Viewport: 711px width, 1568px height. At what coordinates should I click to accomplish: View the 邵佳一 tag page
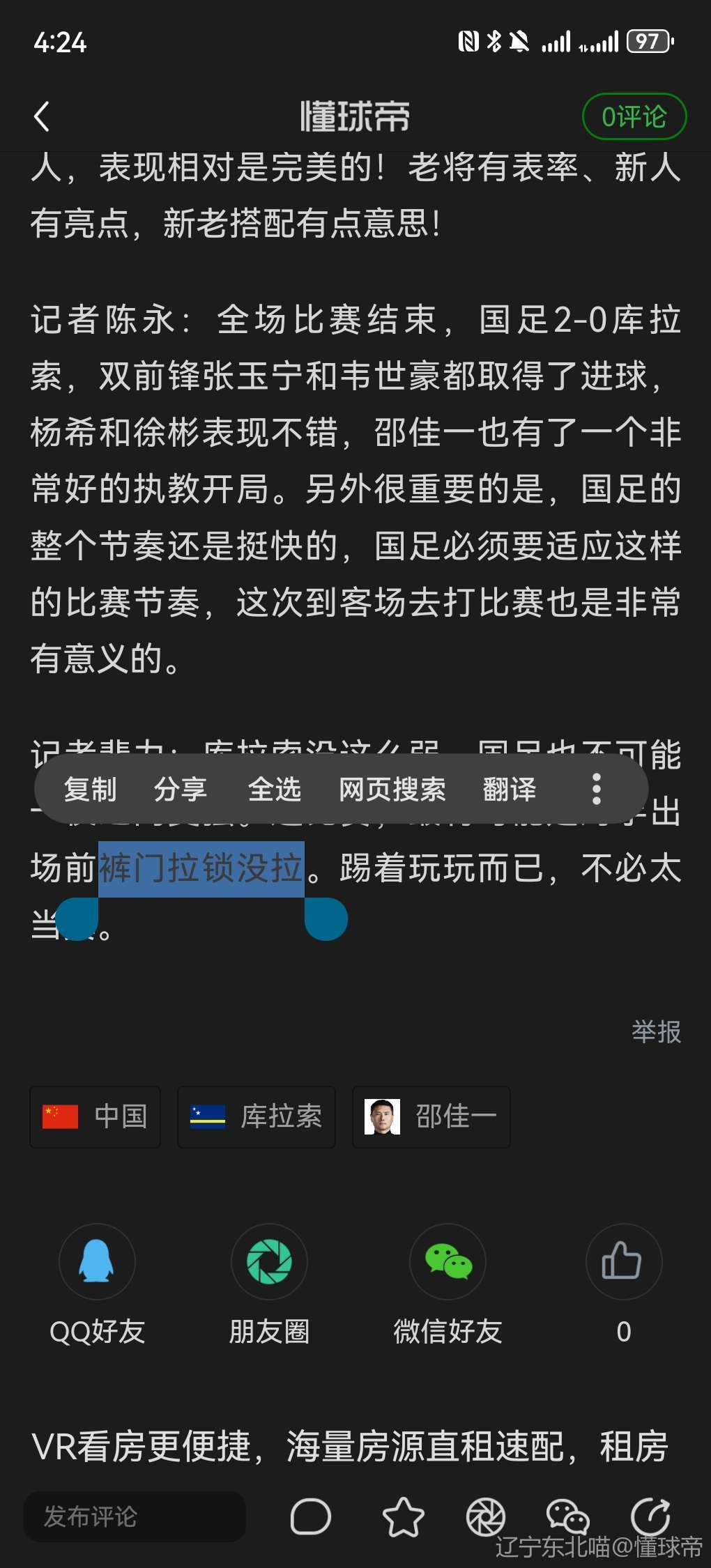click(x=431, y=1117)
